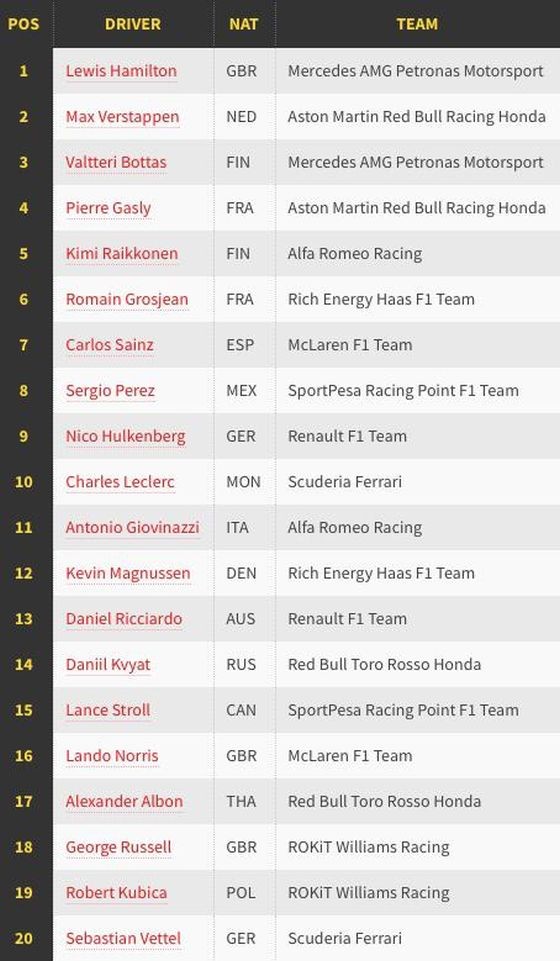Open the Lando Norris link
This screenshot has width=560, height=961.
click(x=112, y=756)
